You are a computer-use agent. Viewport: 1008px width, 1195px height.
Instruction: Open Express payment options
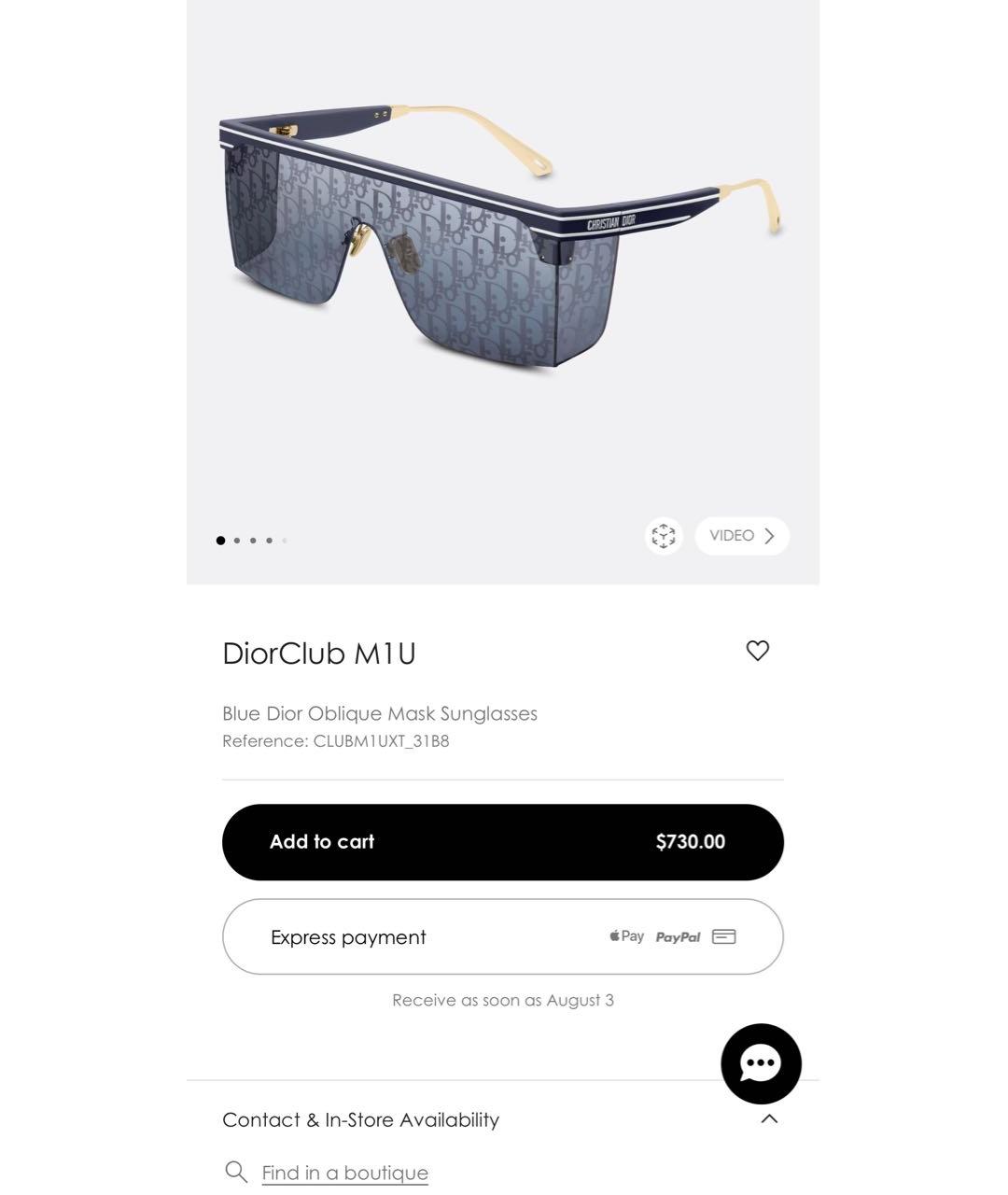(502, 936)
